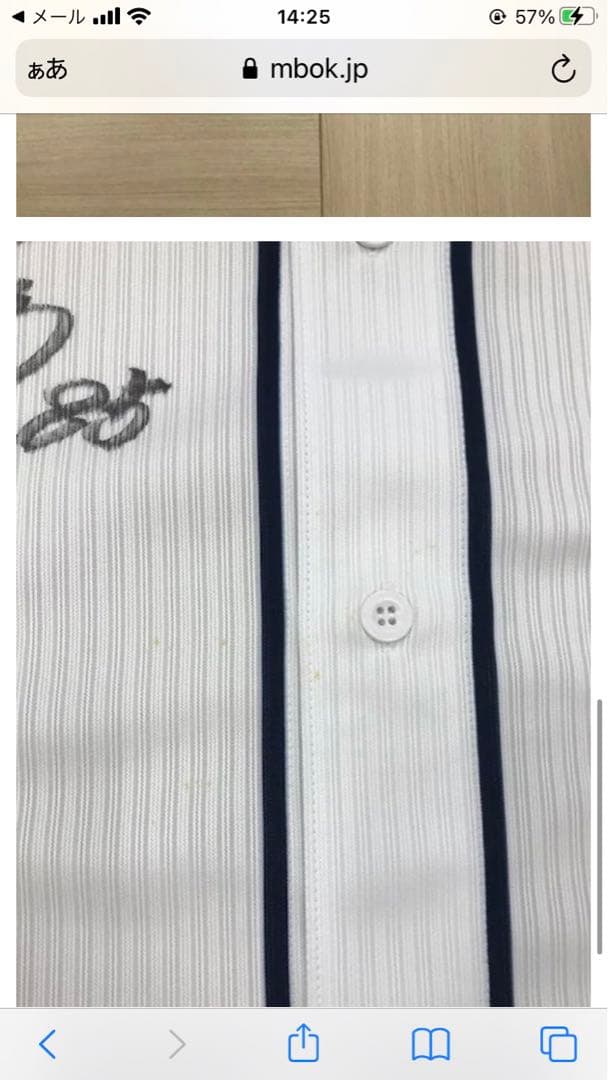The width and height of the screenshot is (608, 1080).
Task: Reload the current page
Action: [563, 69]
